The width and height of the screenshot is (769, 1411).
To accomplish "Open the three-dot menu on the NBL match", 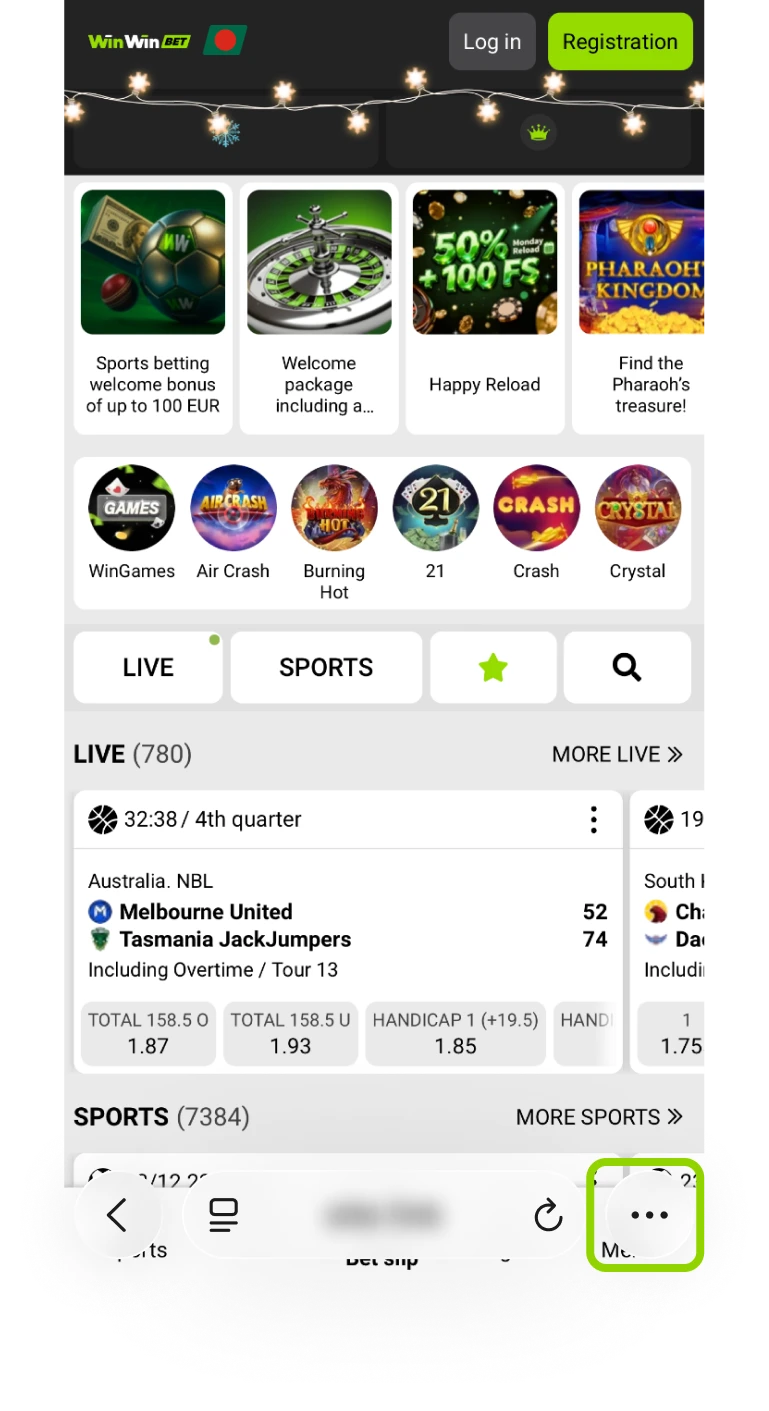I will click(593, 819).
